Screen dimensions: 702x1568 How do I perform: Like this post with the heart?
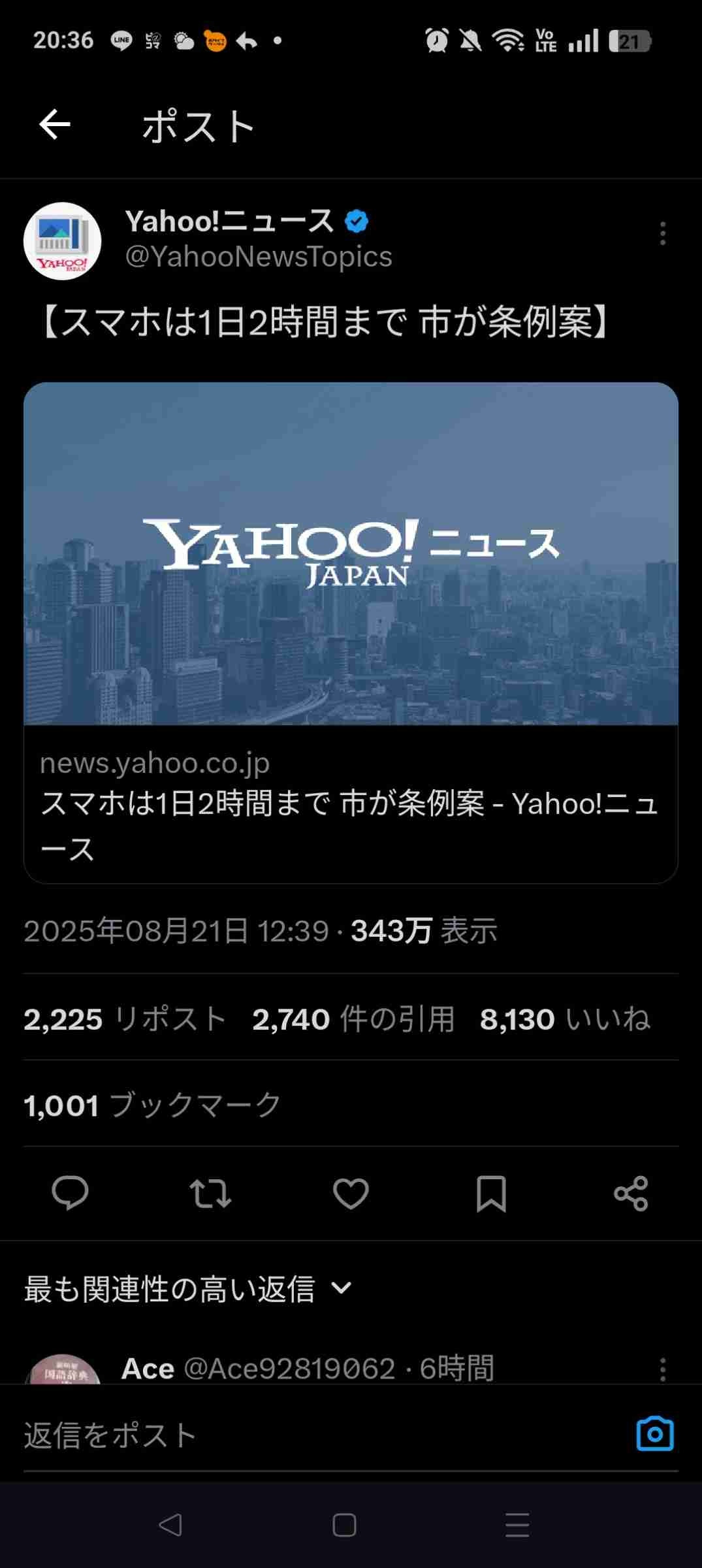coord(351,1193)
